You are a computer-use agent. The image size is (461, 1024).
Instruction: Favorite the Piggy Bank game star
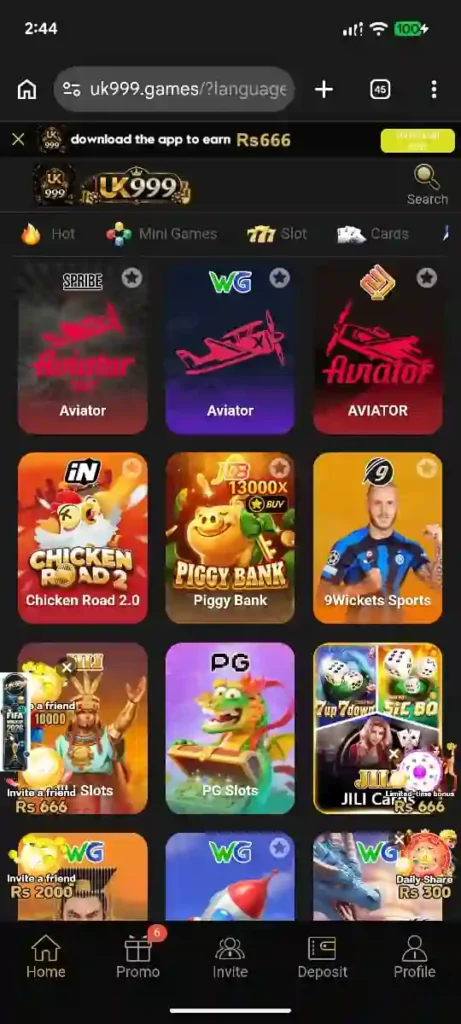[x=279, y=468]
